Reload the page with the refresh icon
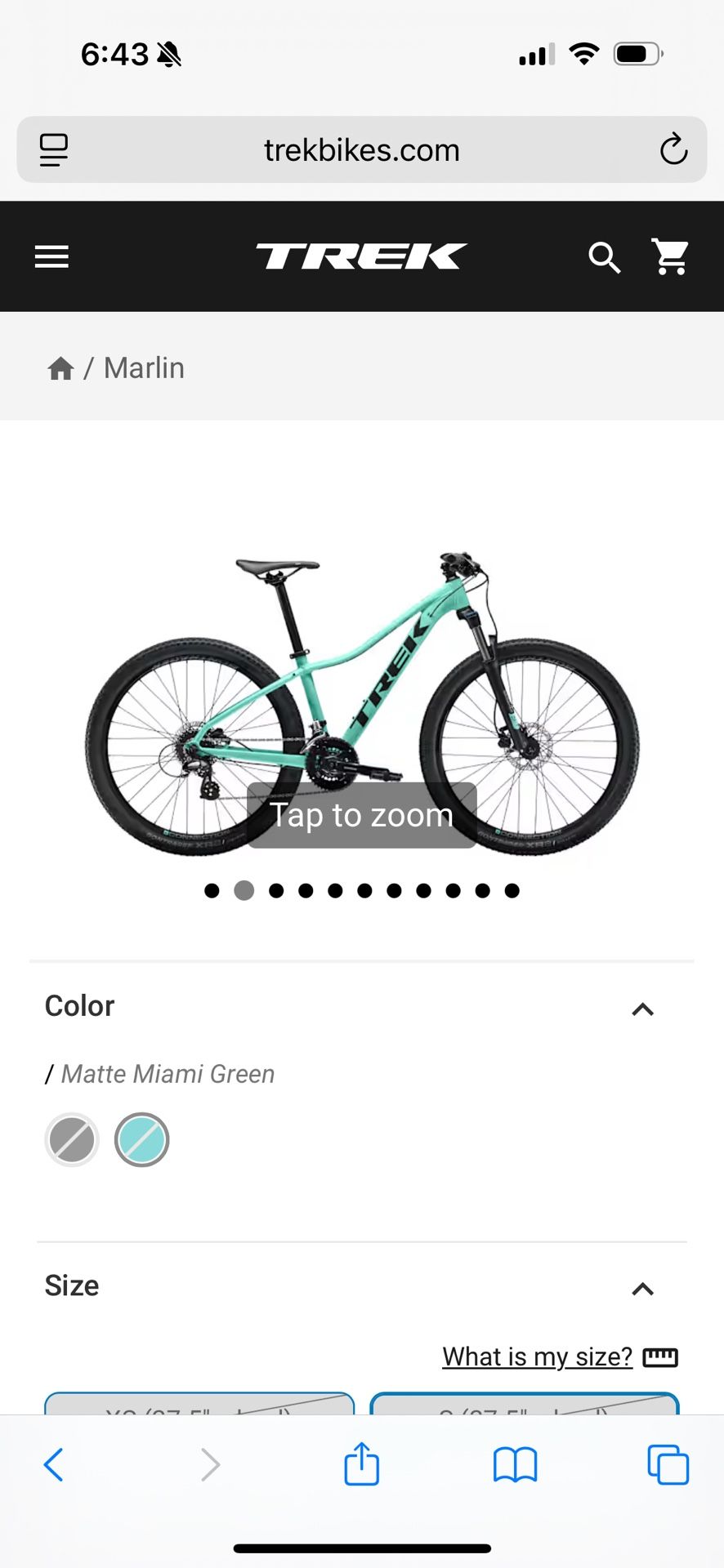Screen dimensions: 724x1568 [673, 149]
